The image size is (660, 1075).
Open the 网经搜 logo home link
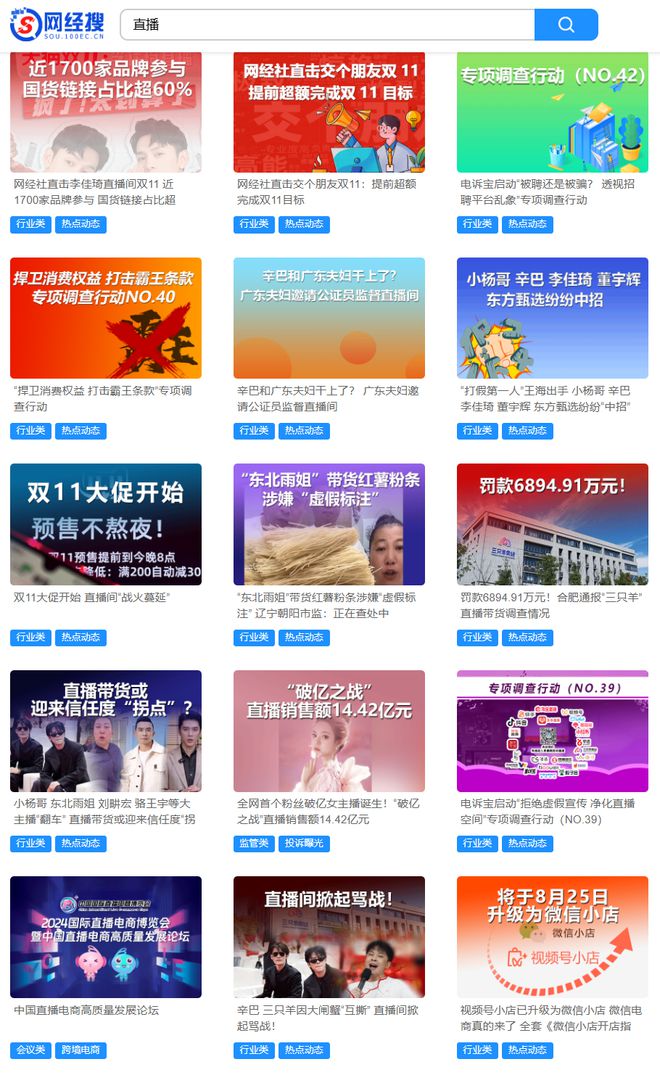56,23
